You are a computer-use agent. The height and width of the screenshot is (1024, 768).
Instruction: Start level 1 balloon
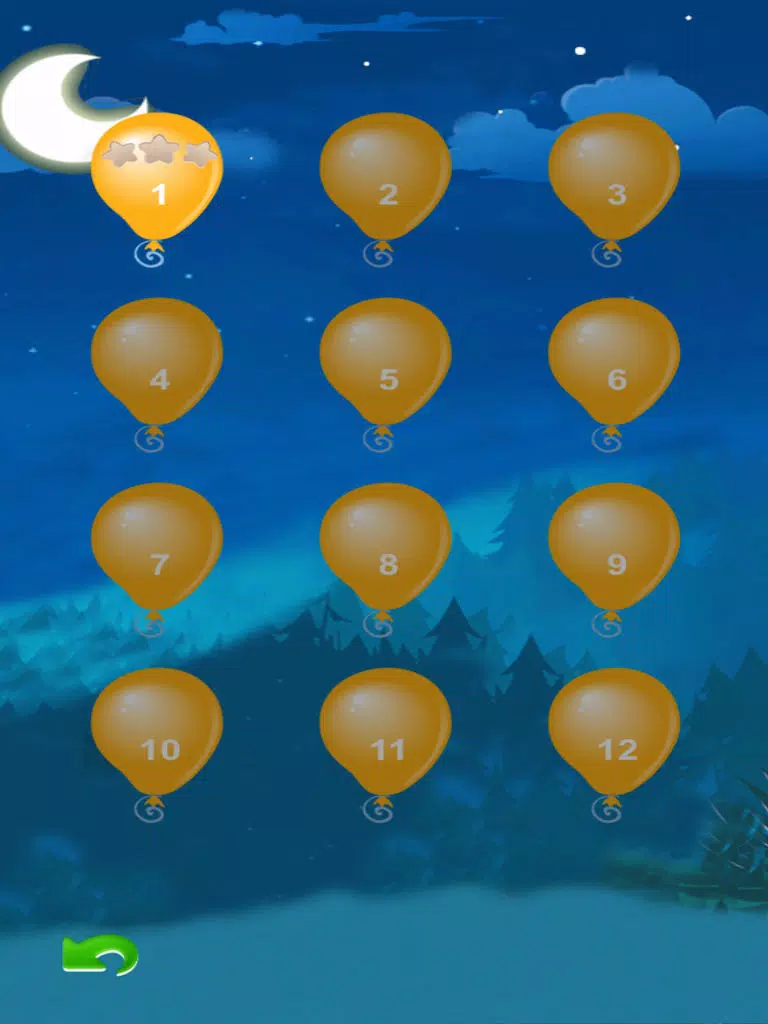(157, 180)
